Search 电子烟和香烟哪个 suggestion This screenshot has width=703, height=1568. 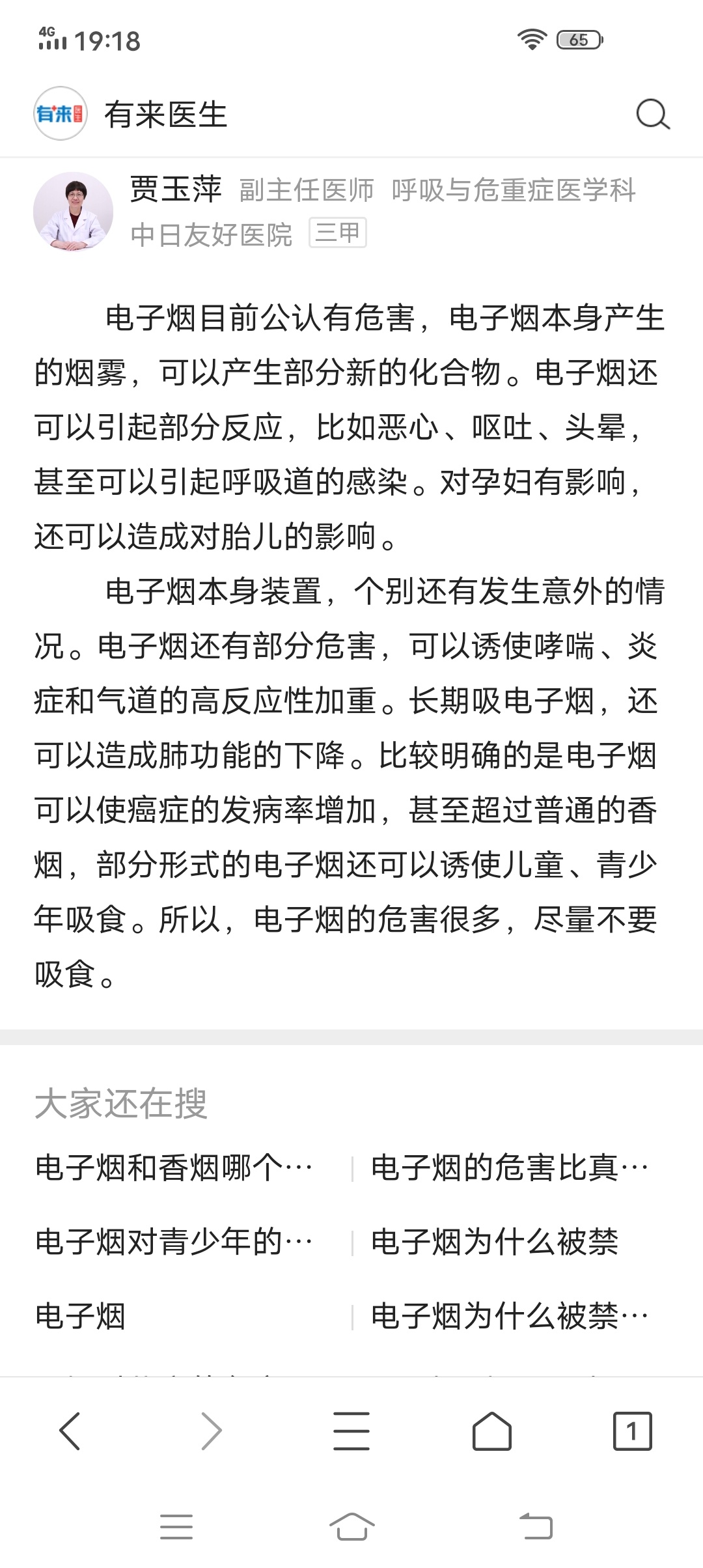coord(174,1168)
